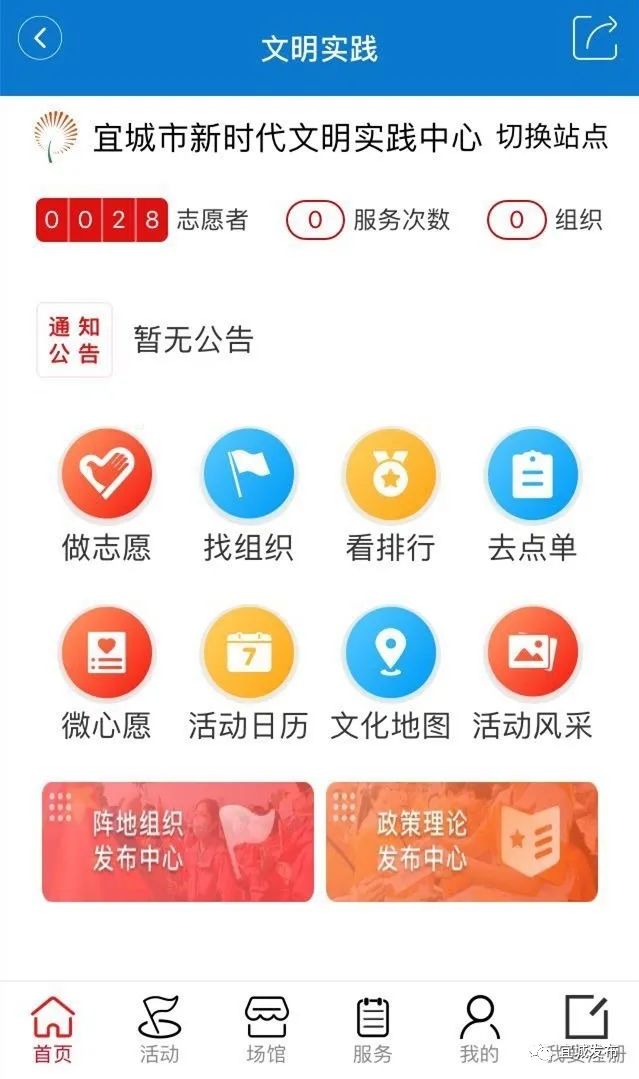Open 活动风采 photo gallery
The width and height of the screenshot is (639, 1079).
pos(532,654)
